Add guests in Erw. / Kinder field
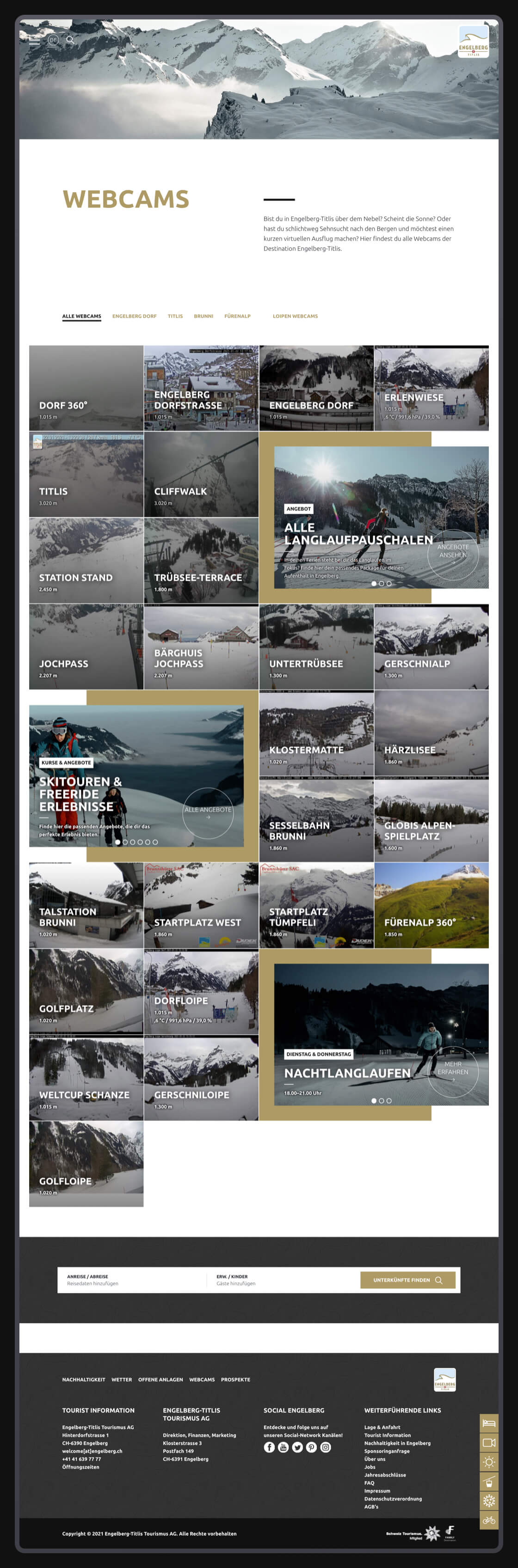The height and width of the screenshot is (1568, 518). click(280, 1280)
